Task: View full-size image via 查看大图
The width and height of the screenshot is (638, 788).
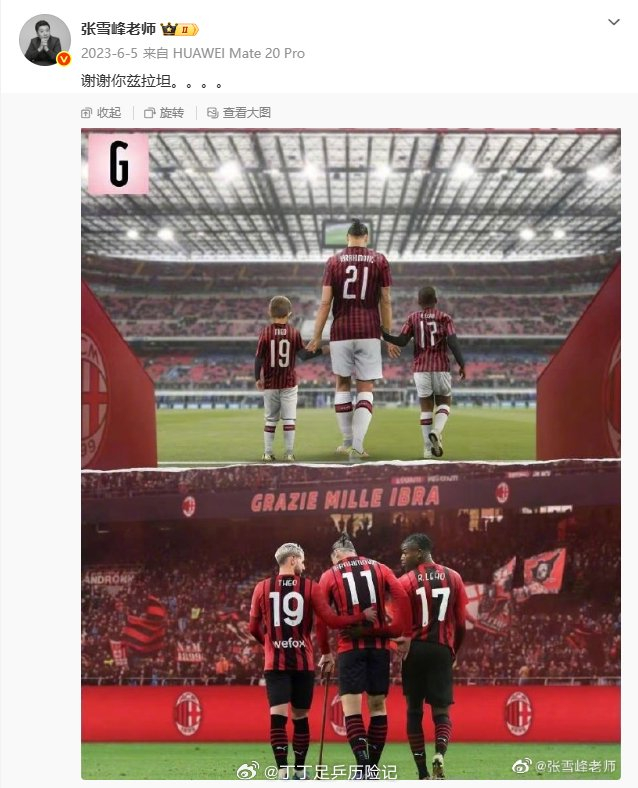Action: point(238,113)
